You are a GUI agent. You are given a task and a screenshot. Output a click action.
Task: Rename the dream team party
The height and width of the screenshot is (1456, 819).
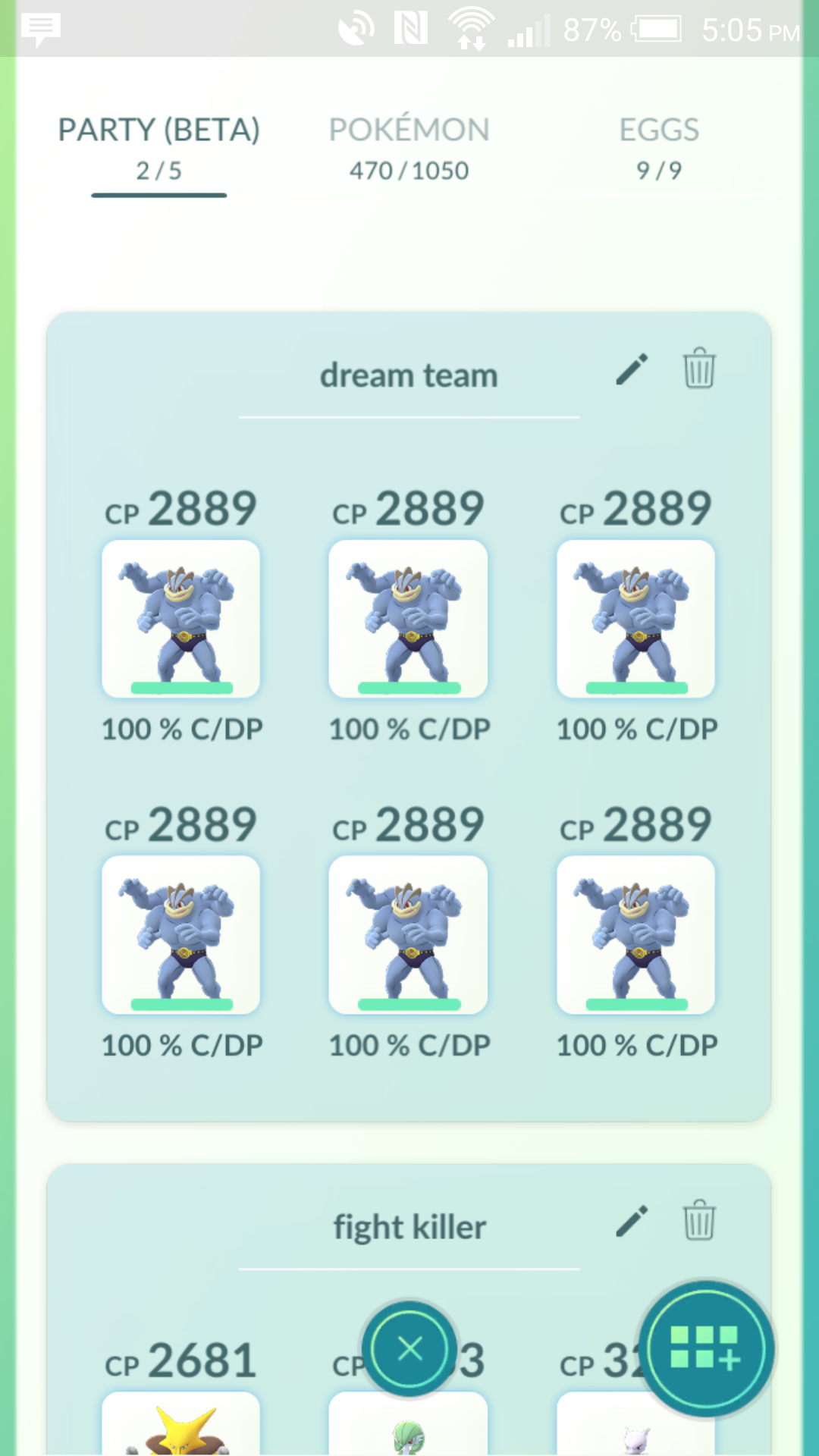click(632, 369)
